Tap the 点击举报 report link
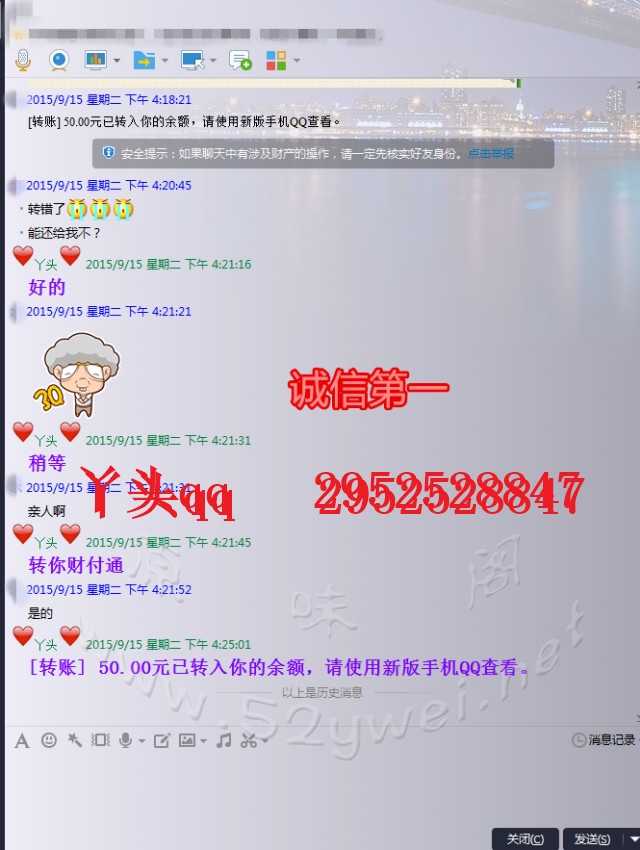 tap(491, 154)
